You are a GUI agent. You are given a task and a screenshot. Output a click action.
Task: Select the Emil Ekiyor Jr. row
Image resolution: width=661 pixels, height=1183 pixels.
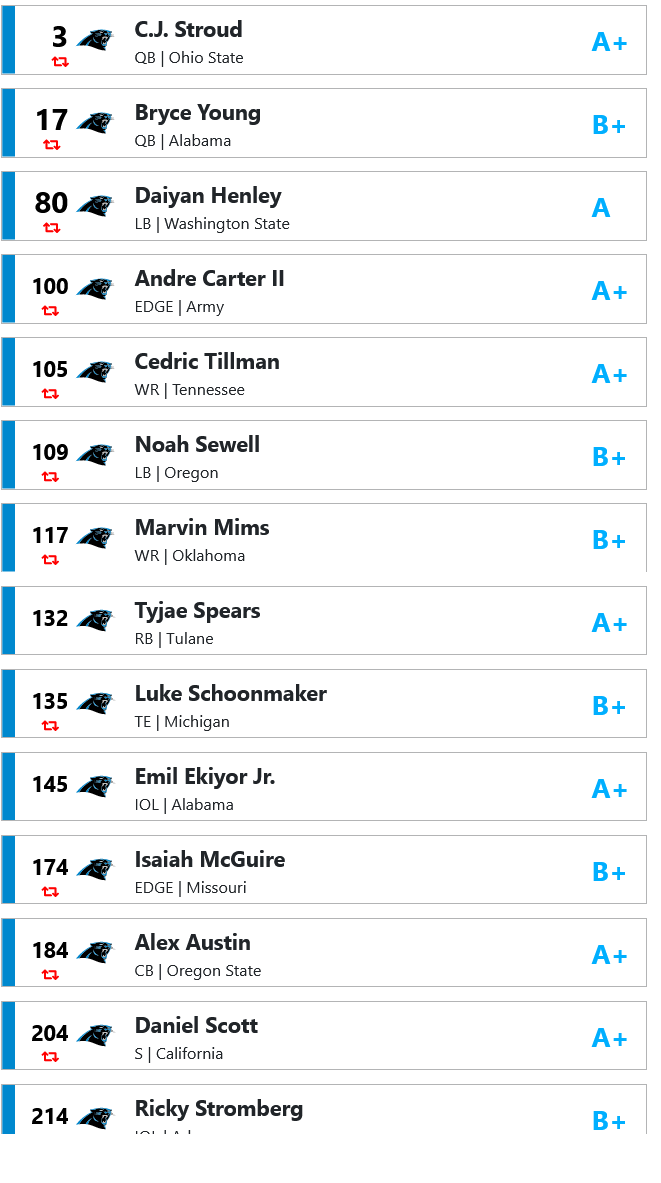(324, 787)
